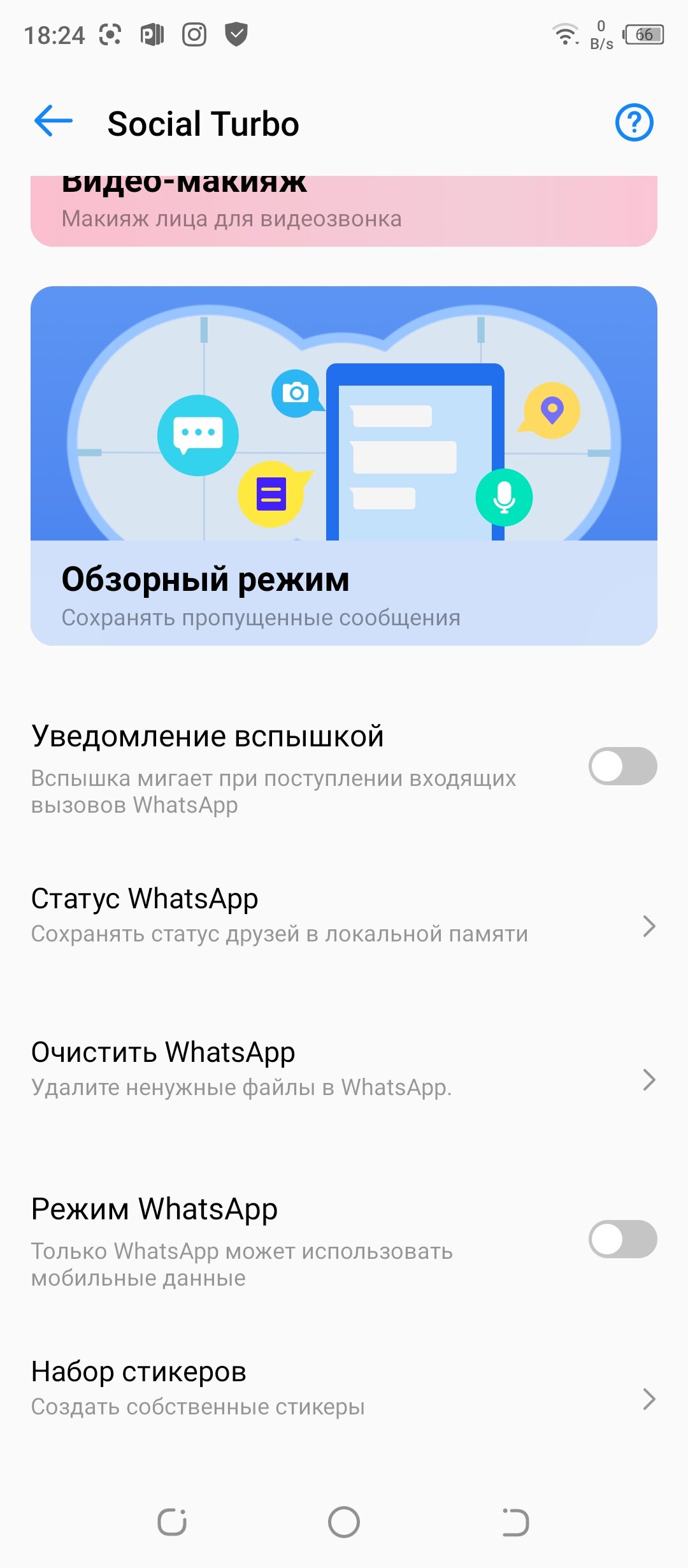Open Статус WhatsApp settings
Viewport: 688px width, 1568px height.
click(344, 915)
